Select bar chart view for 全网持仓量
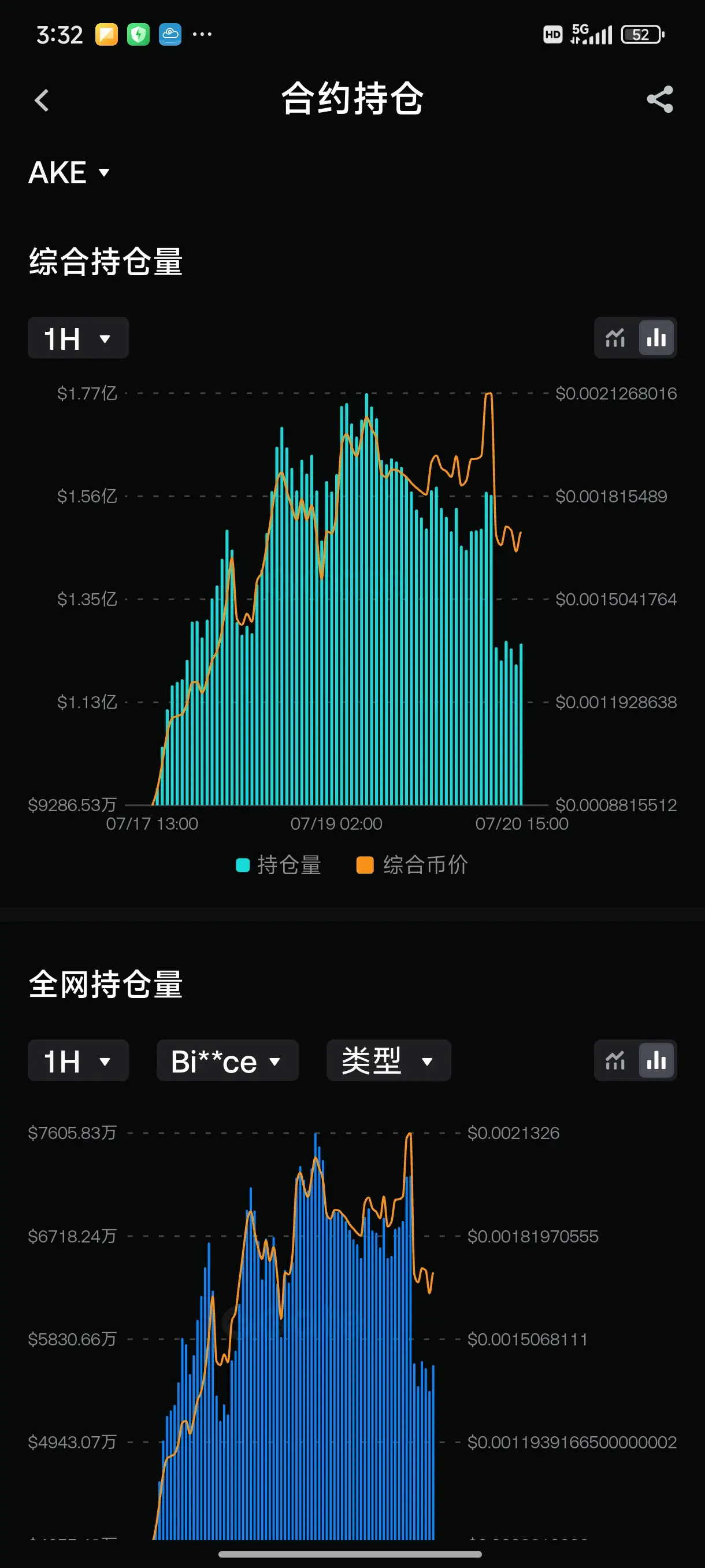This screenshot has width=705, height=1568. tap(656, 1061)
